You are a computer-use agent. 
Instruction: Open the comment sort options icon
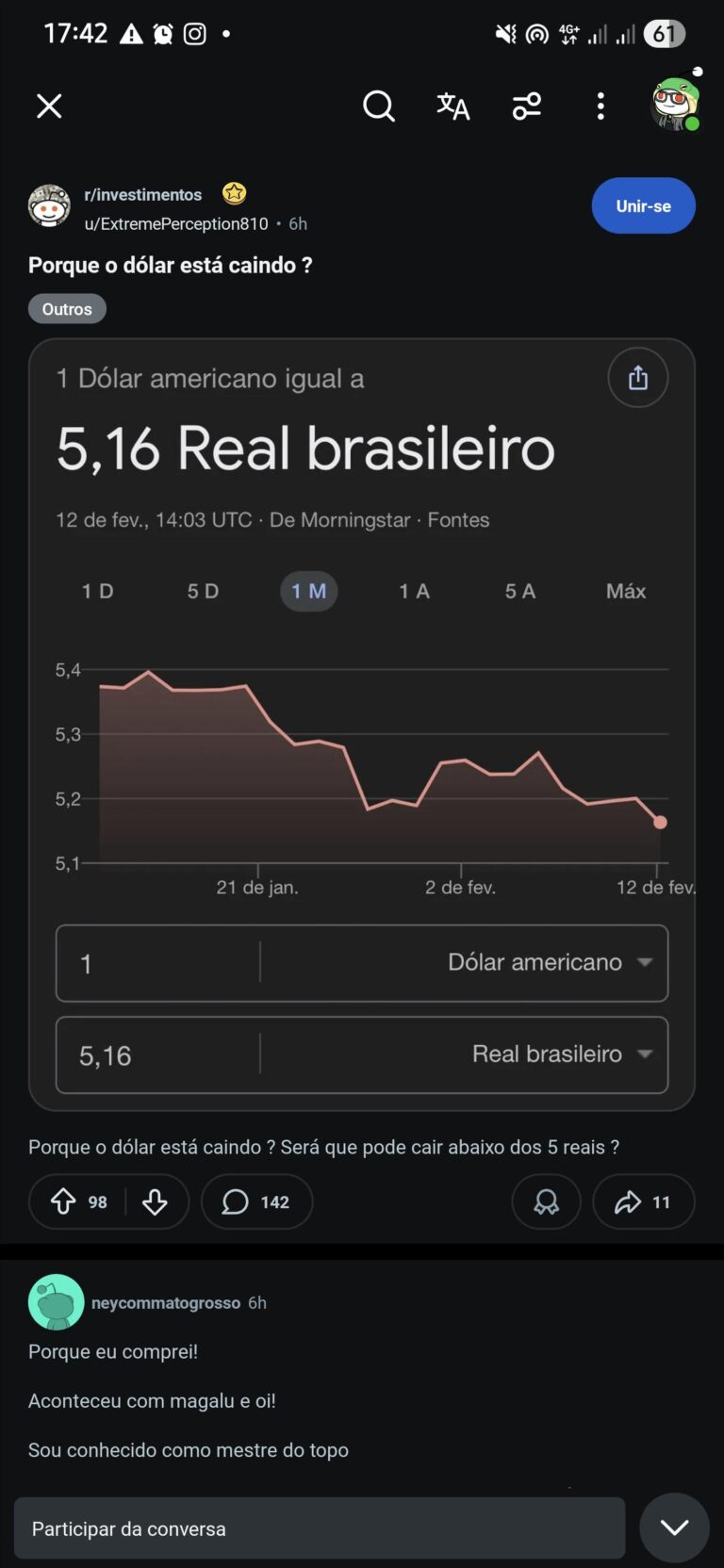tap(527, 106)
